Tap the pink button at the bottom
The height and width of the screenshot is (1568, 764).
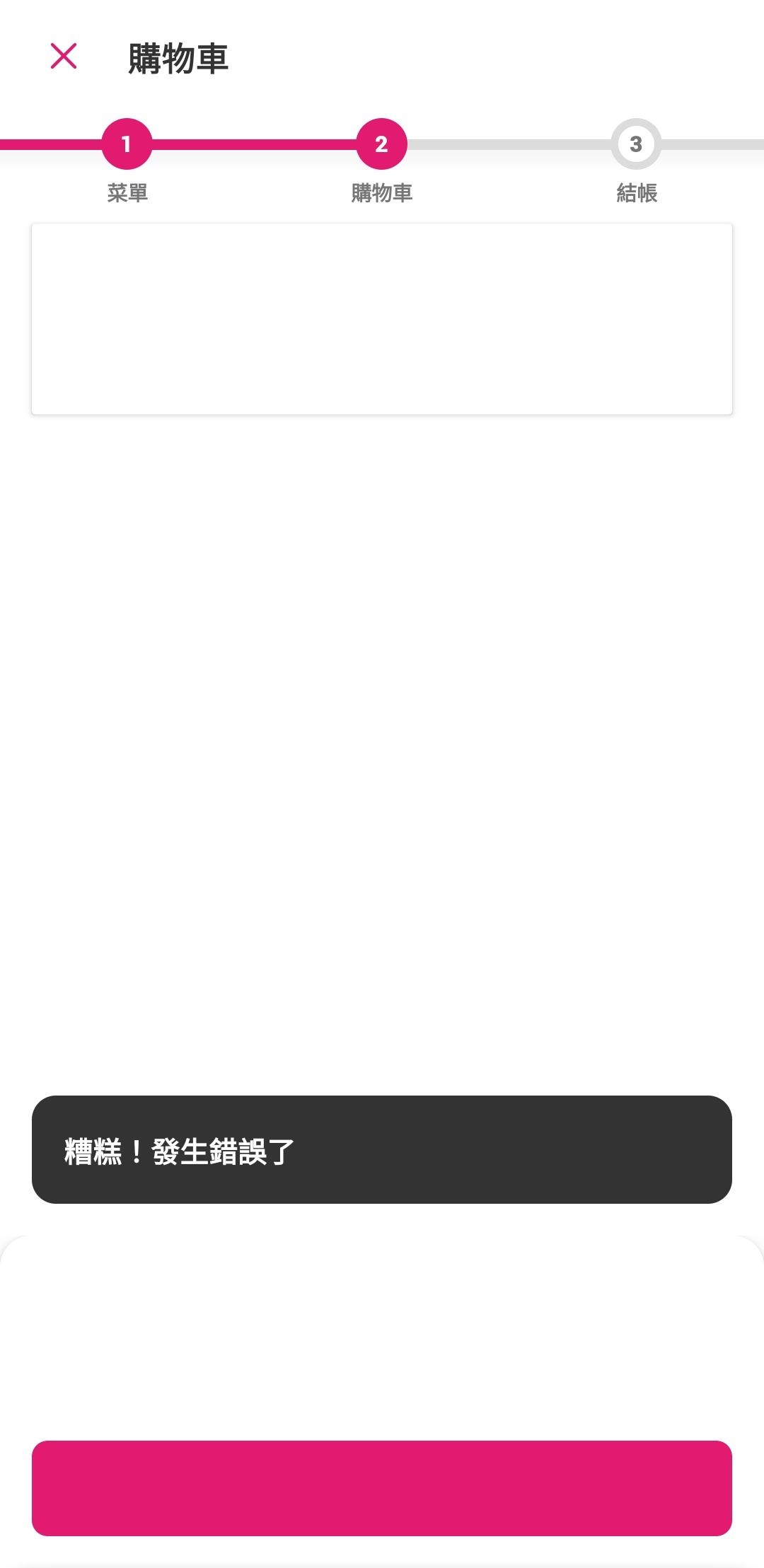[382, 1487]
